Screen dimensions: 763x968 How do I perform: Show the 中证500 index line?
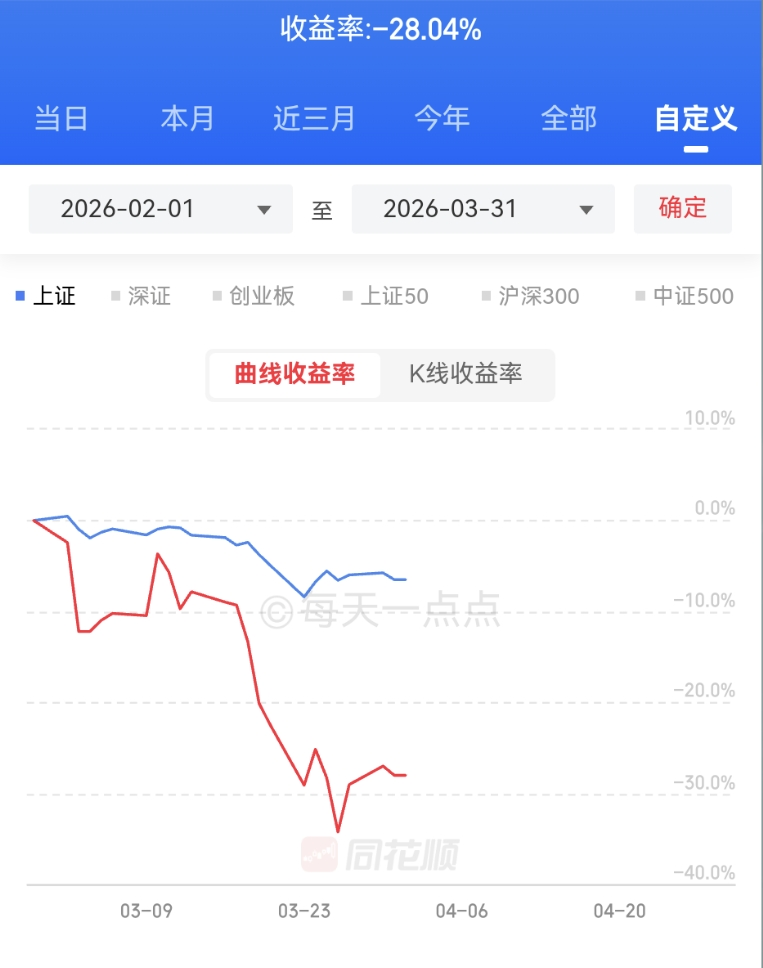(684, 296)
